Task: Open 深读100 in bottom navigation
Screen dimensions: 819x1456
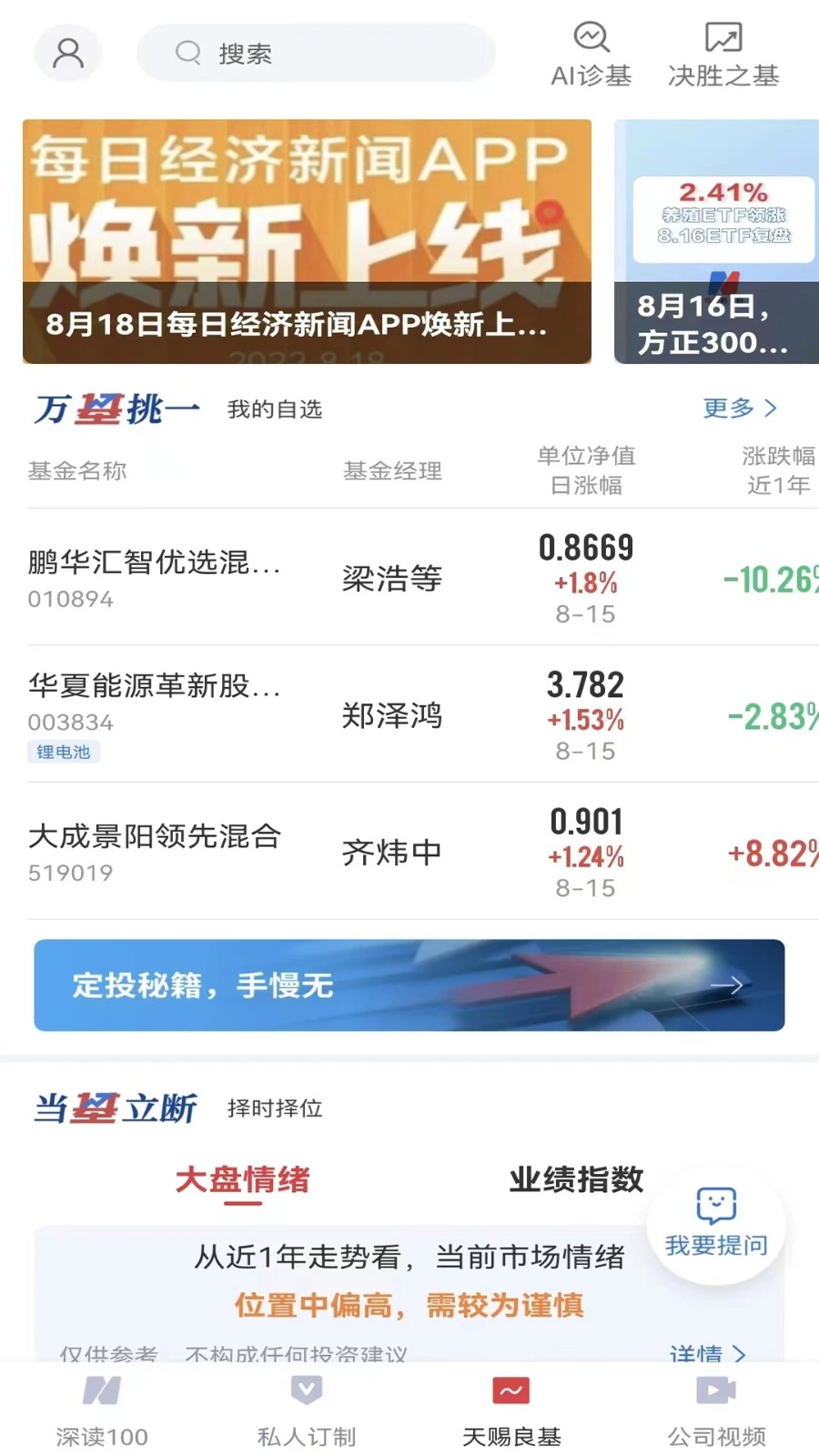Action: point(102,1410)
